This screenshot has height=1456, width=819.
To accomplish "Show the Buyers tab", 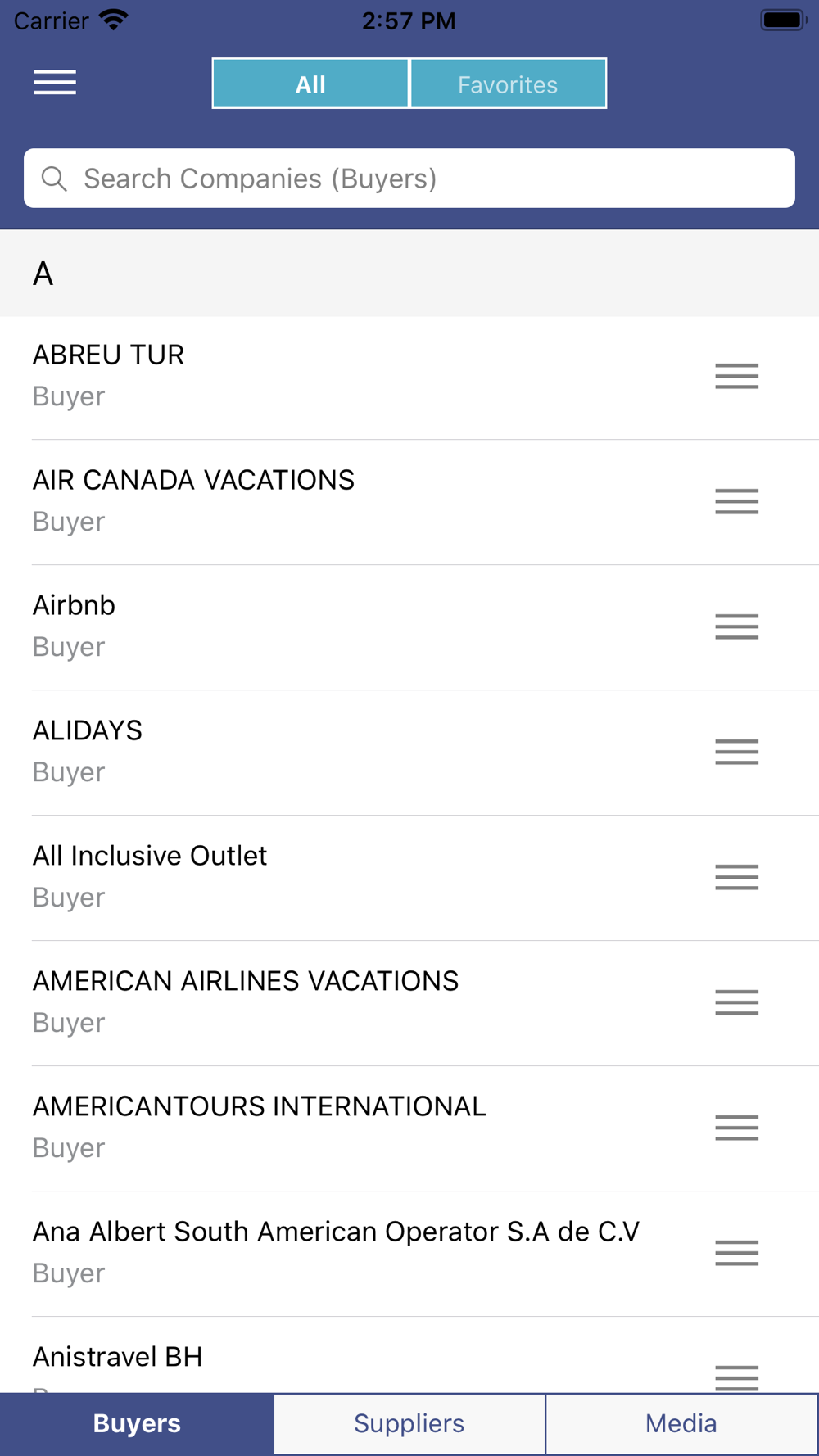I will [x=137, y=1424].
